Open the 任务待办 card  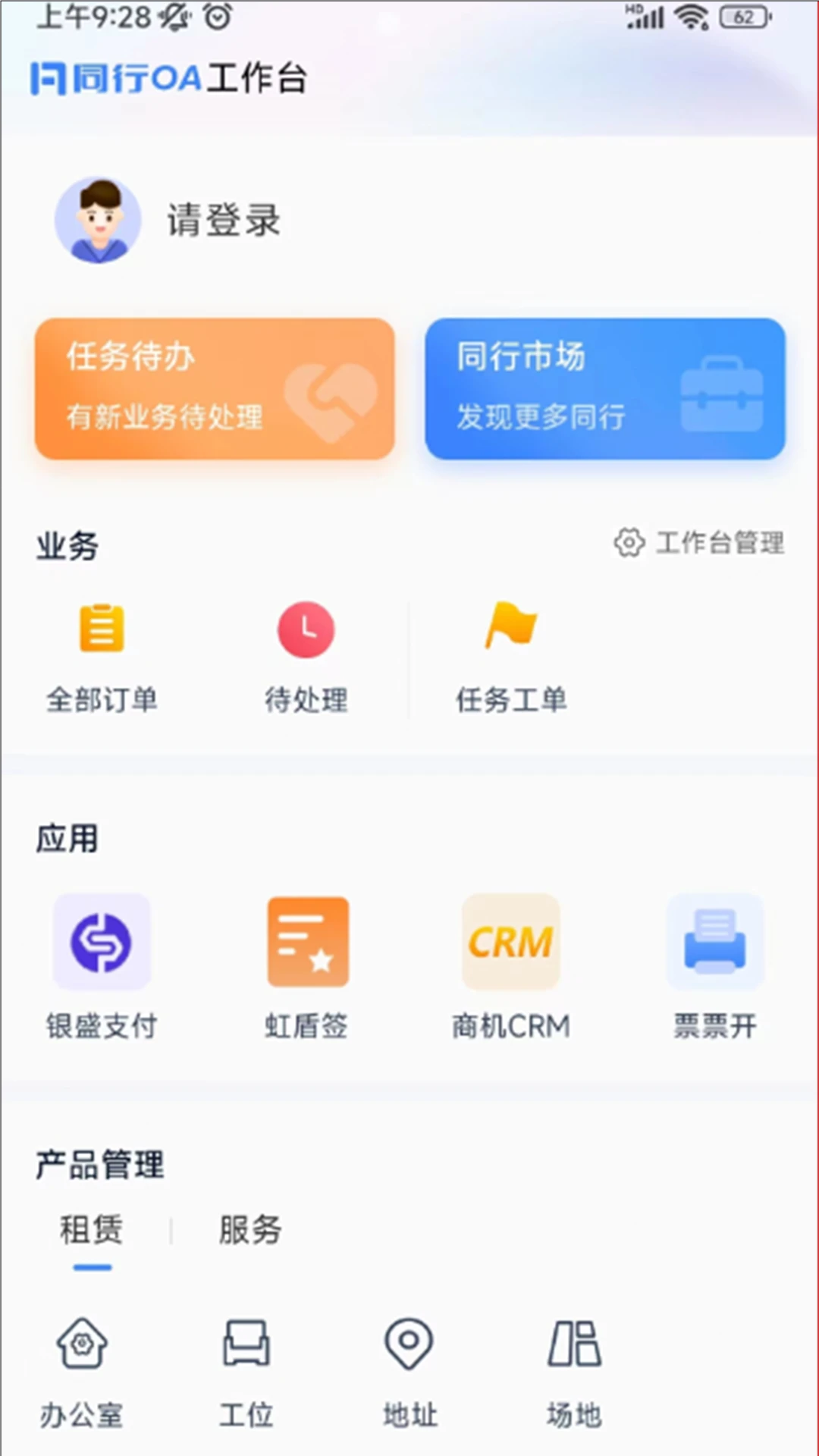pyautogui.click(x=215, y=388)
